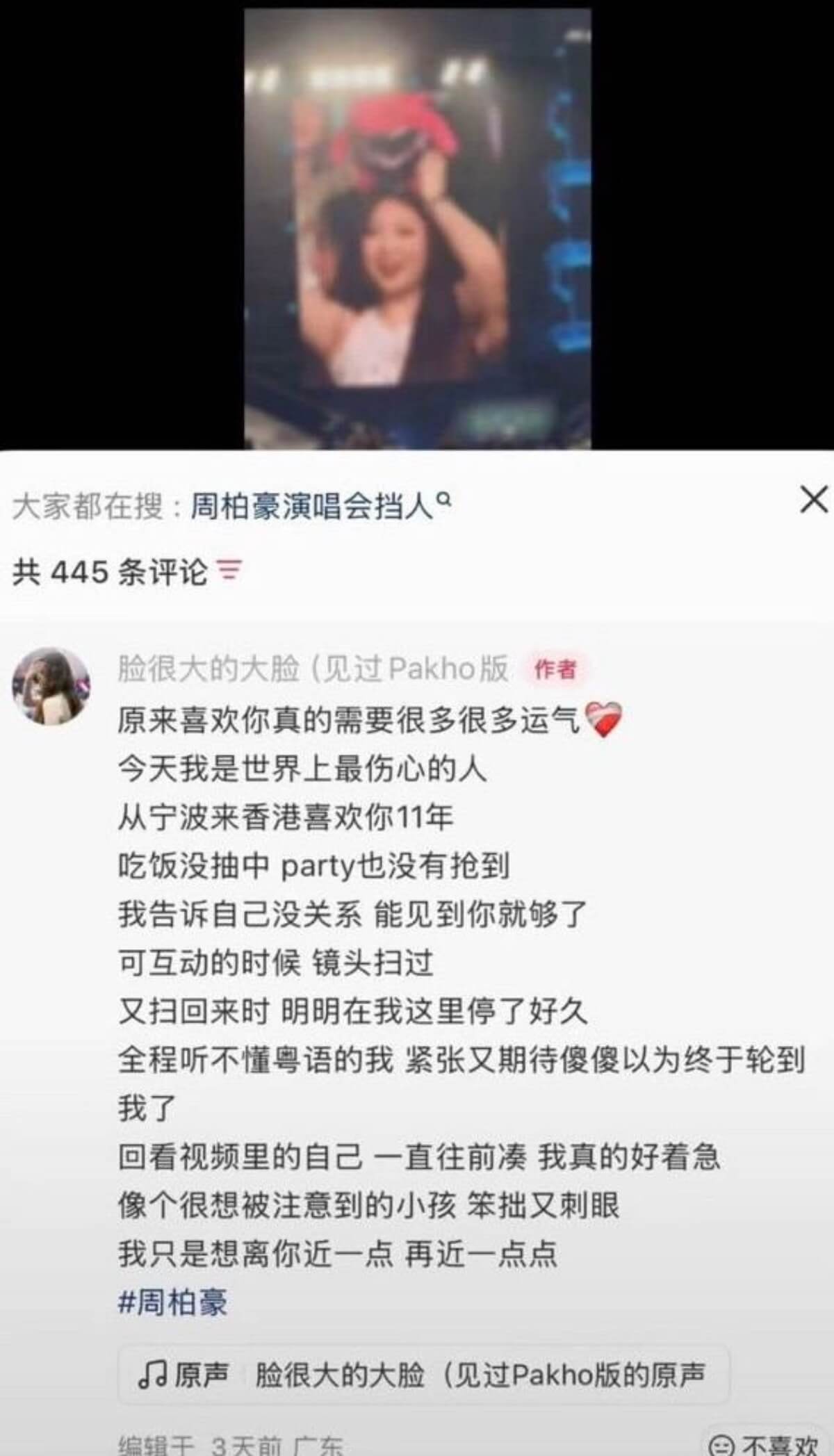The height and width of the screenshot is (1456, 834).
Task: Open the comment sort filter icon
Action: coord(229,571)
